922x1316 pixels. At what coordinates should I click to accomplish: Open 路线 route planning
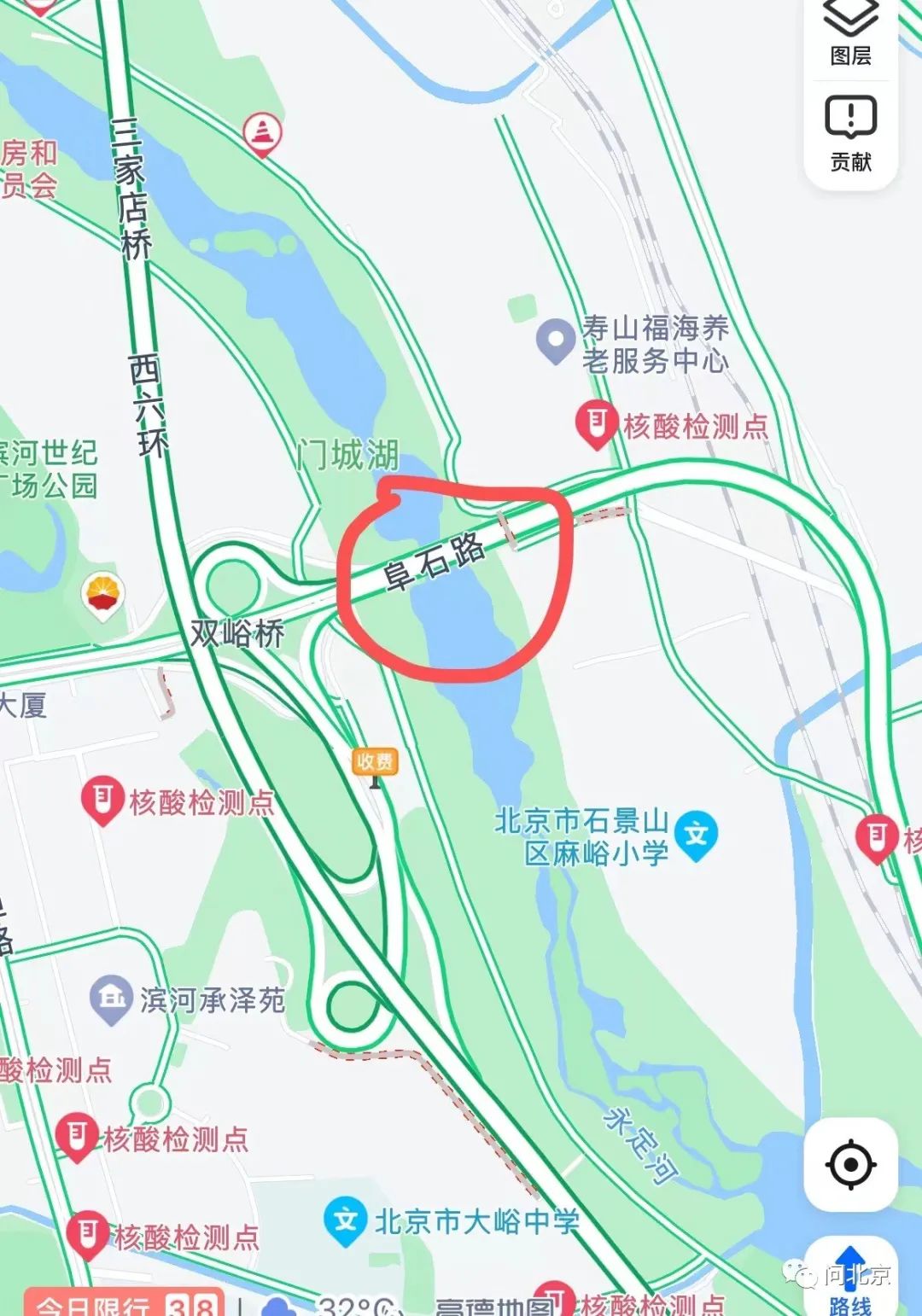click(850, 1280)
